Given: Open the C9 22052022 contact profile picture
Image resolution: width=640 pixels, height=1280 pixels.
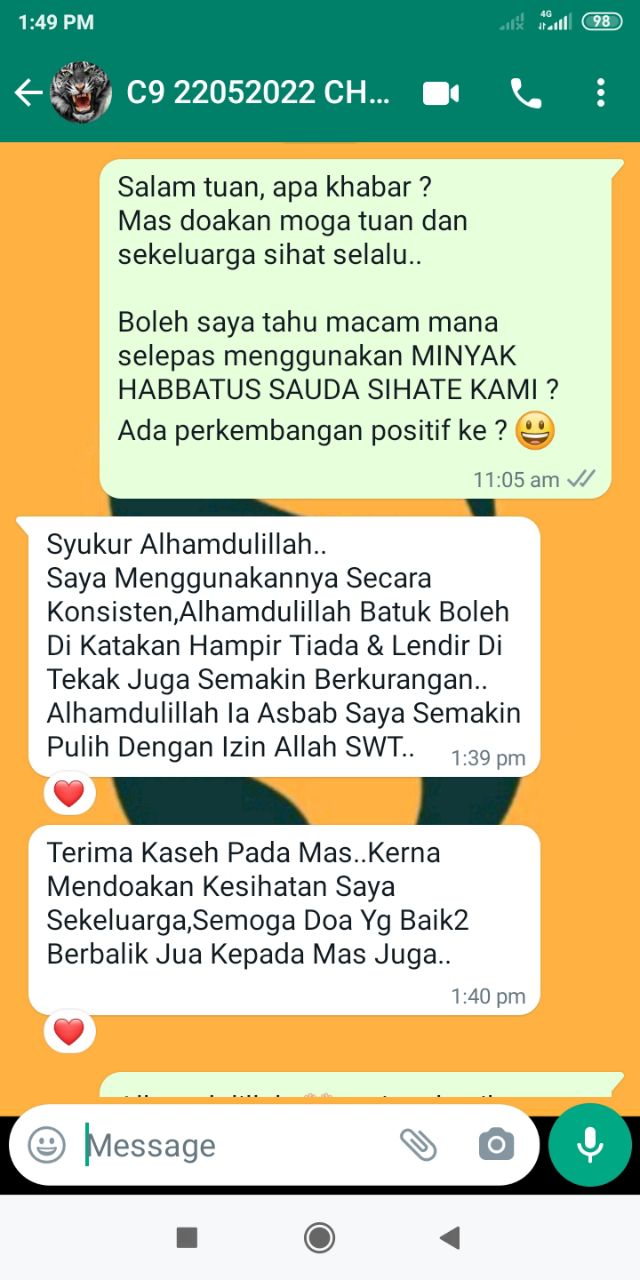Looking at the screenshot, I should [x=81, y=93].
